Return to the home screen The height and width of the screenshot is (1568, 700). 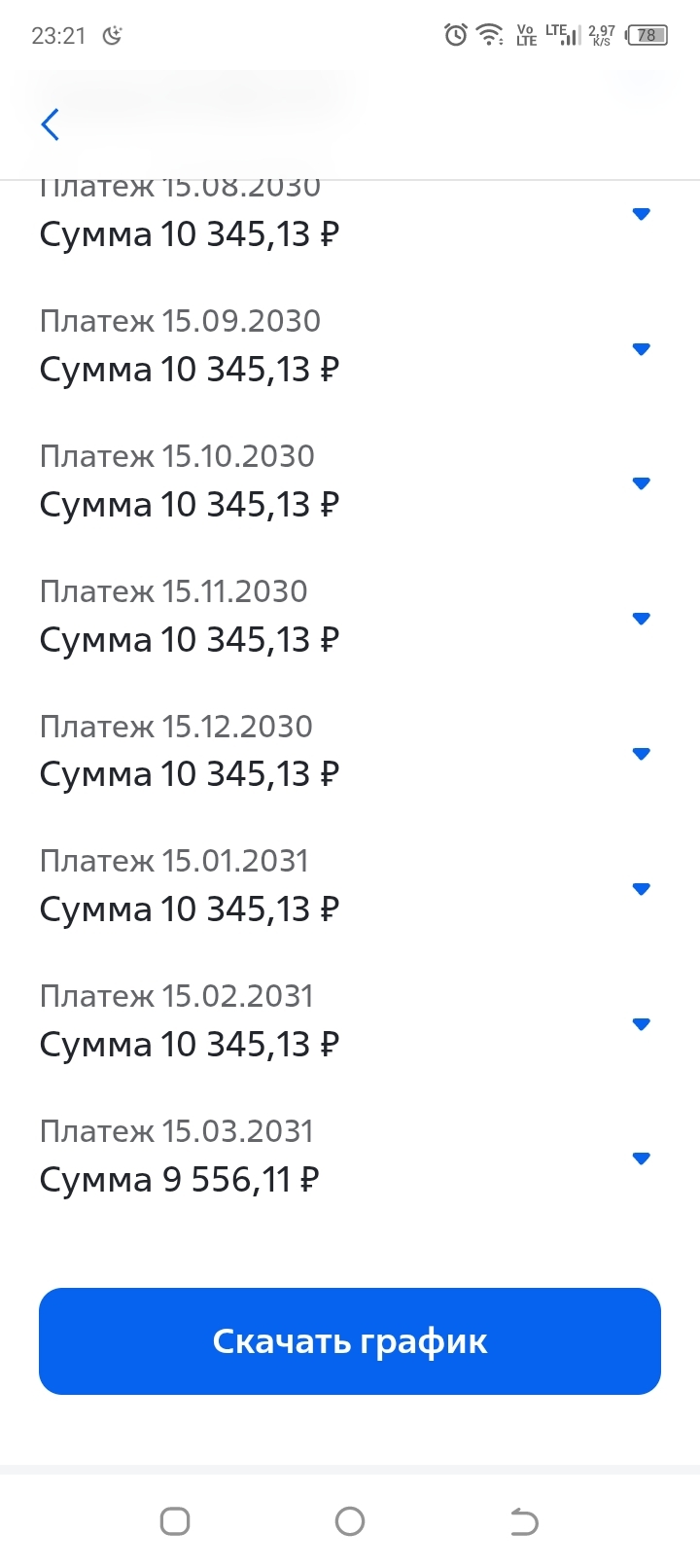350,1520
